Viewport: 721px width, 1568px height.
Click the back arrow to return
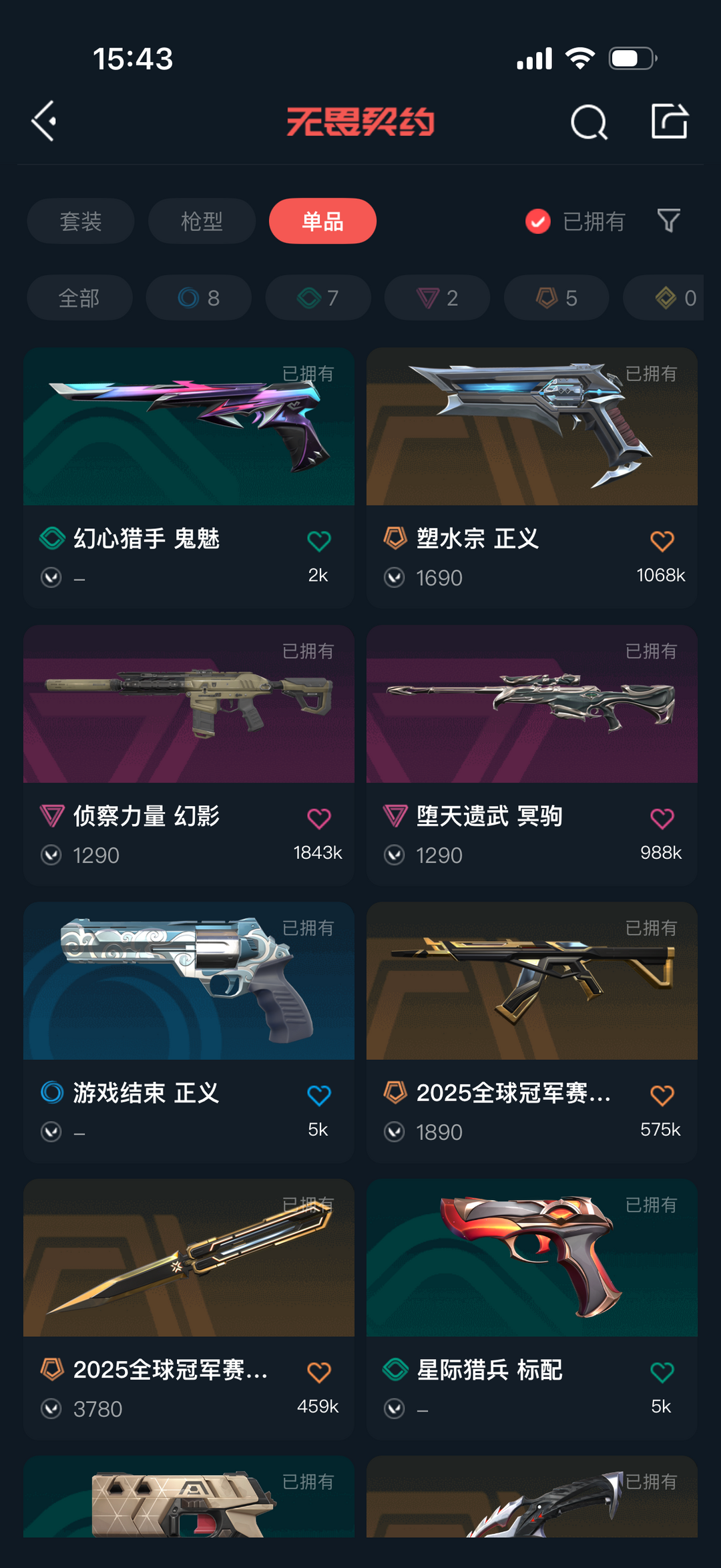coord(43,122)
